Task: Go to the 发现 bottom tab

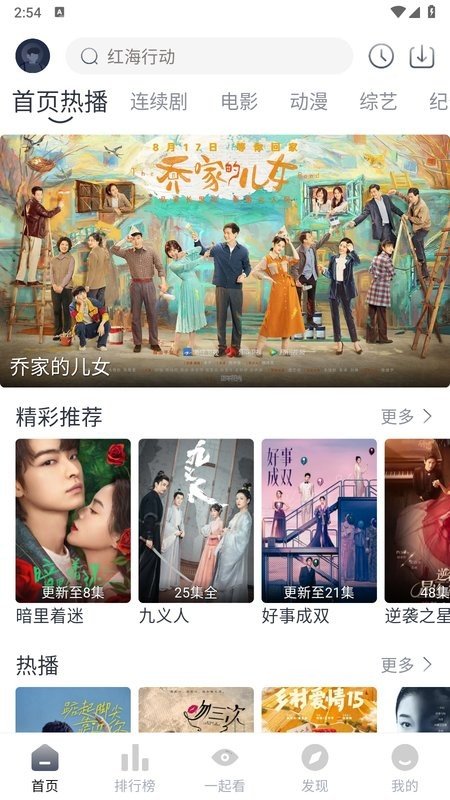Action: point(315,768)
